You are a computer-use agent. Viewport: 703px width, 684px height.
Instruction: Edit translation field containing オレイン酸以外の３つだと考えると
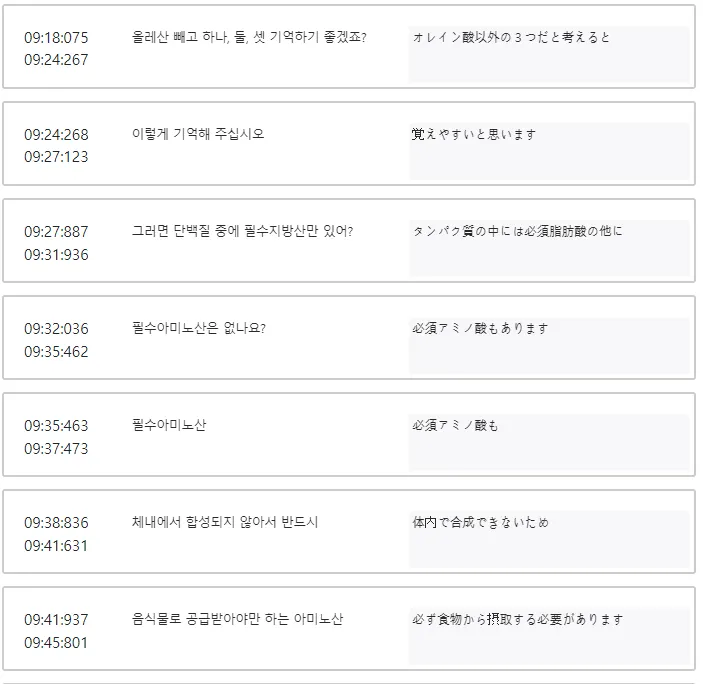pos(549,53)
